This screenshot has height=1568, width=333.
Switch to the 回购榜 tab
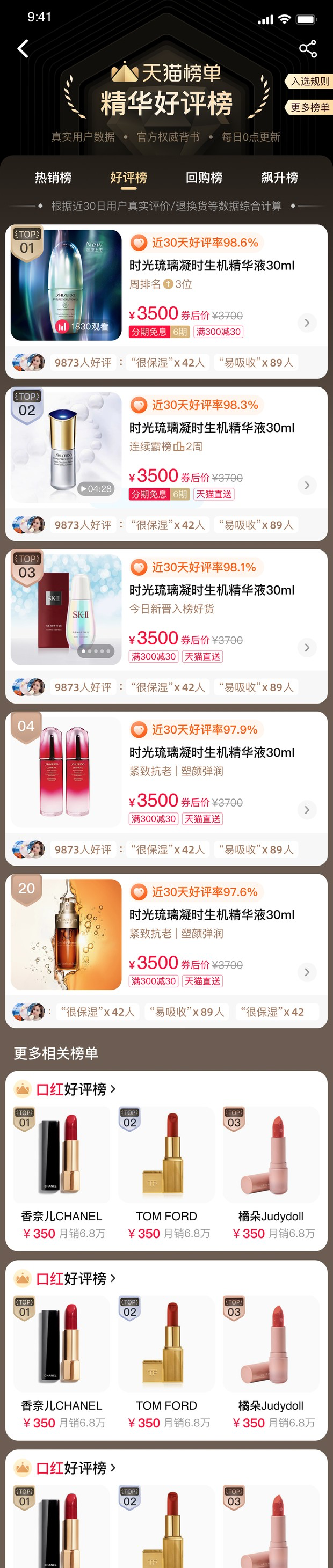pos(204,177)
